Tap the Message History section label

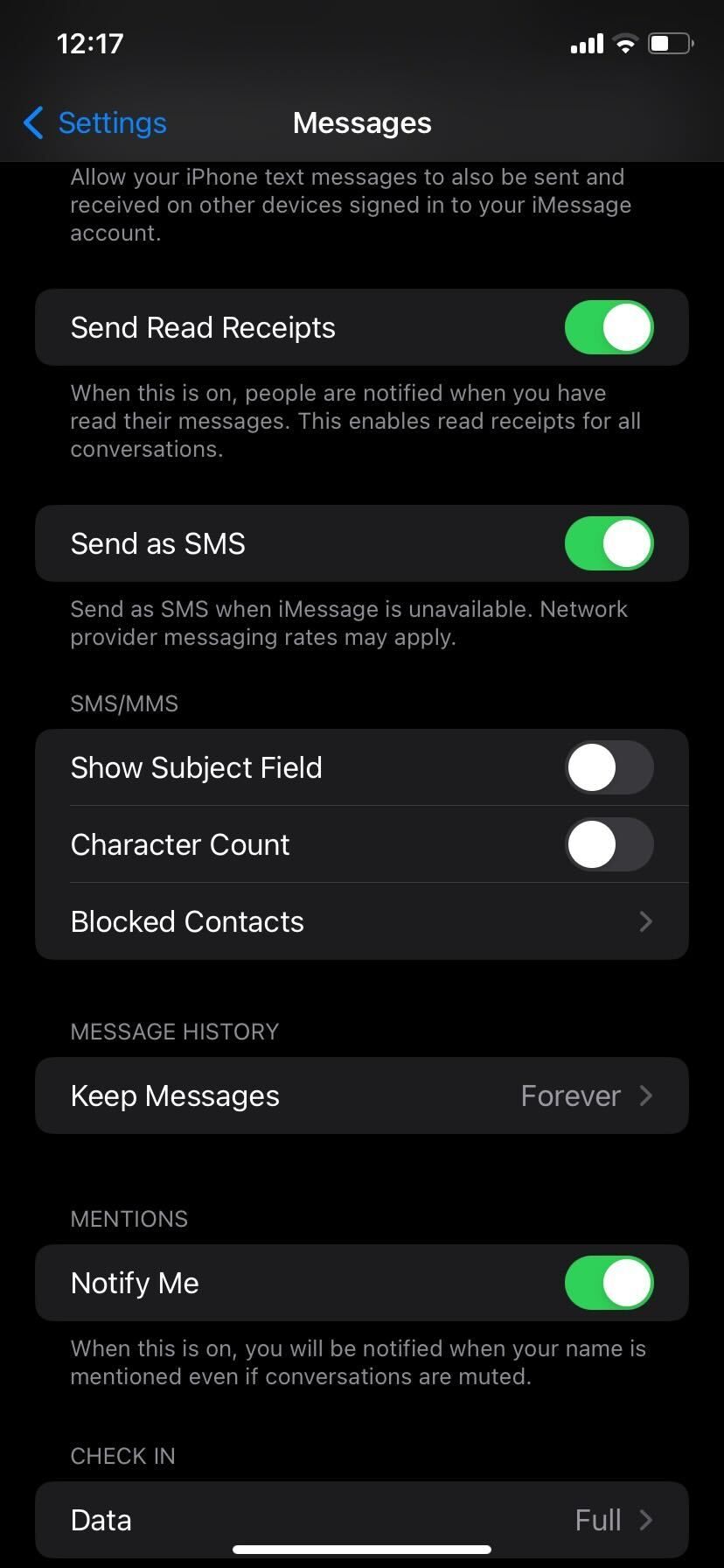pyautogui.click(x=174, y=1031)
